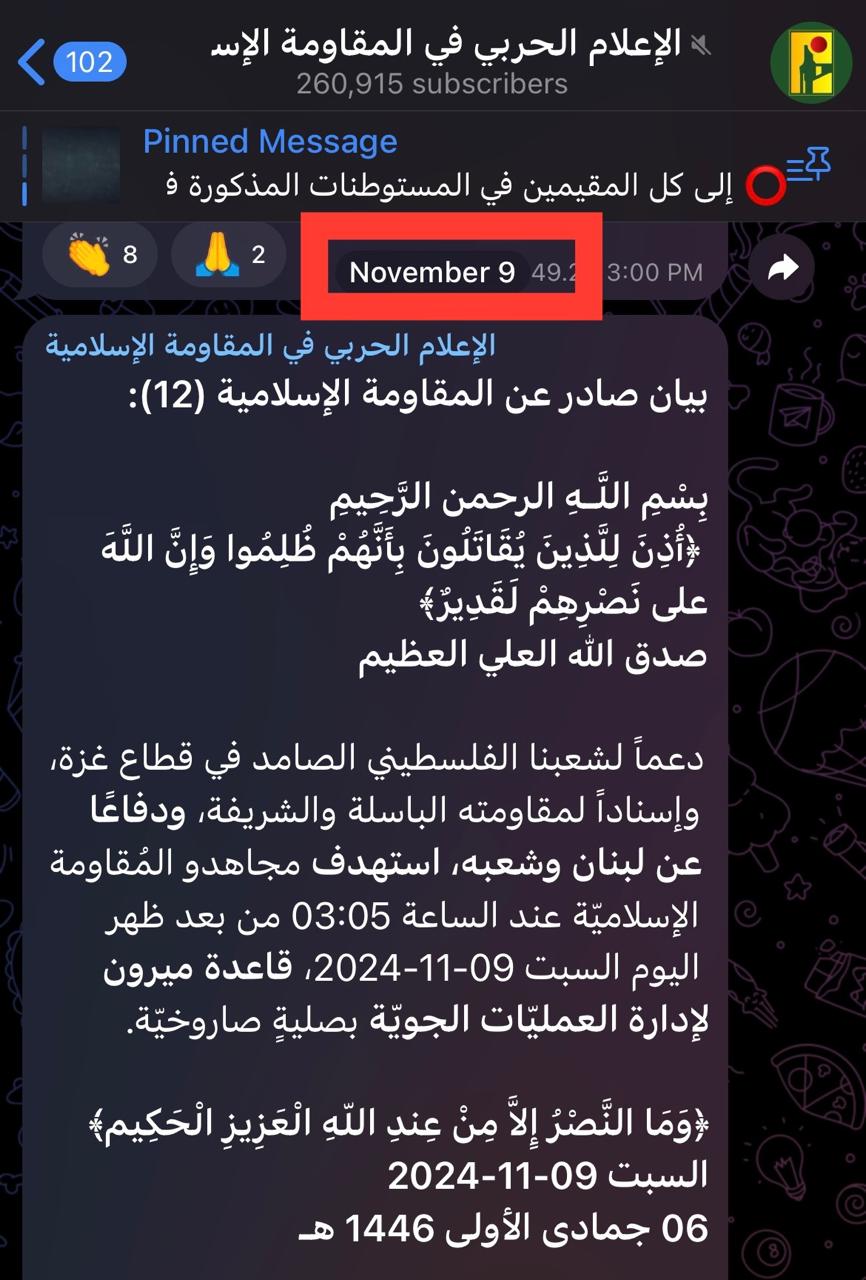Tap the November 9 date badge
This screenshot has width=866, height=1280.
tap(431, 272)
